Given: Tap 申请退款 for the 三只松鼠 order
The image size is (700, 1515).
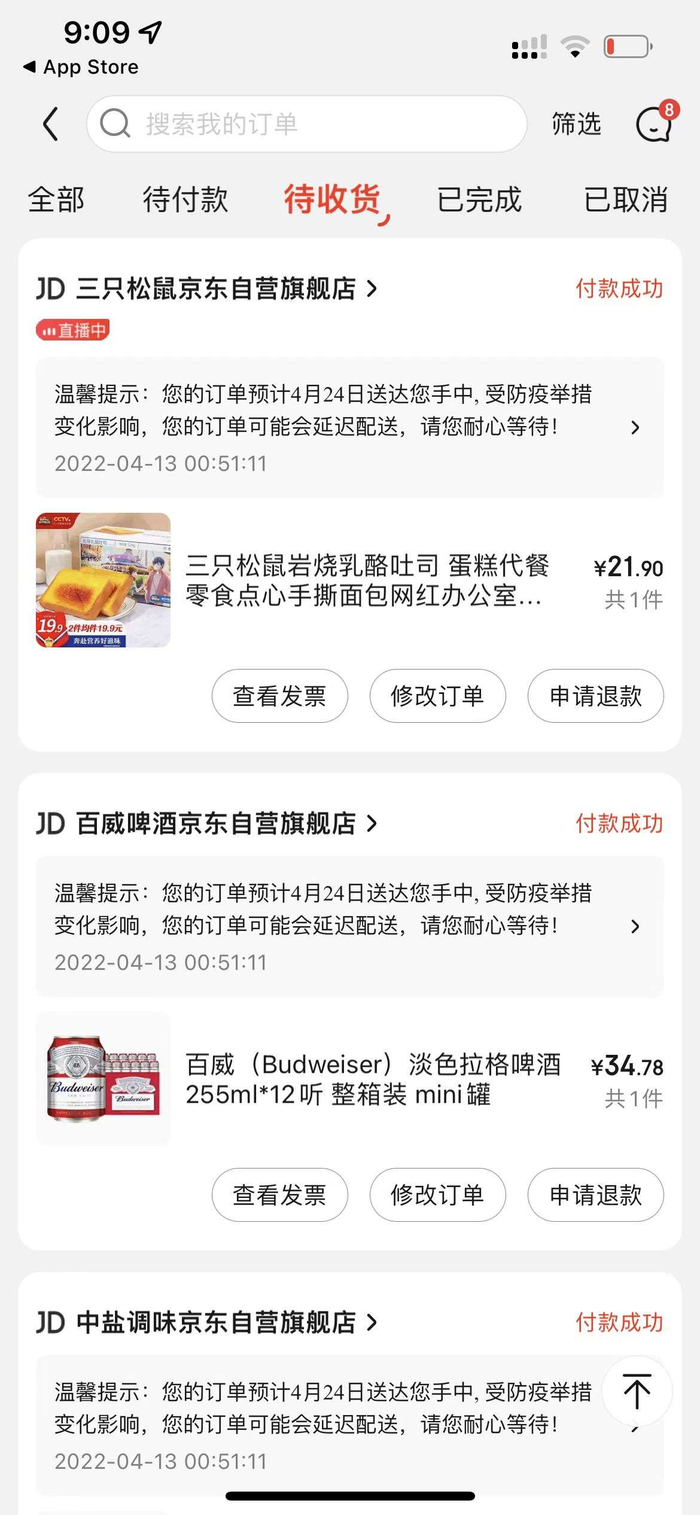Looking at the screenshot, I should 595,696.
